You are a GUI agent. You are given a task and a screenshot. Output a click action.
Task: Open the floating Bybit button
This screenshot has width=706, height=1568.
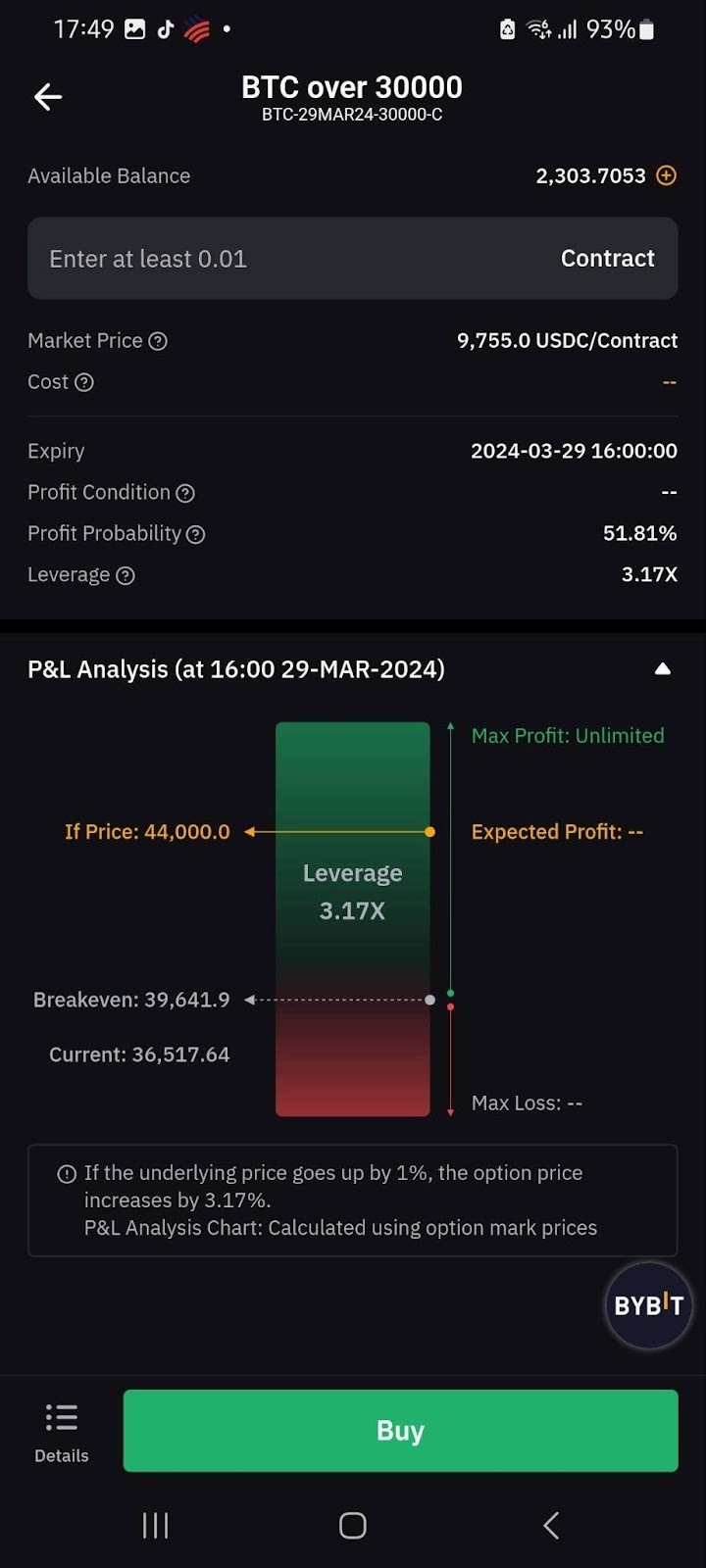(x=648, y=1305)
